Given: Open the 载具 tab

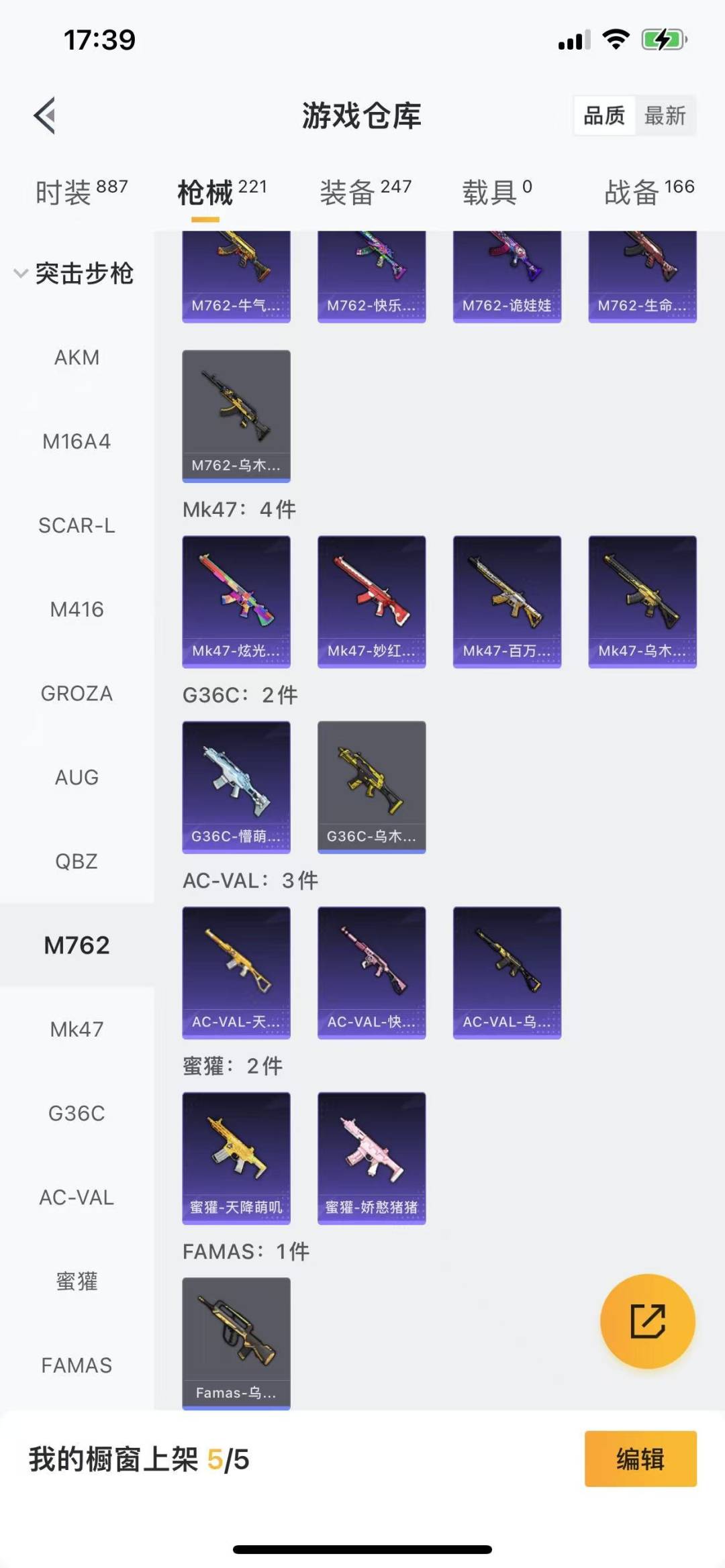Looking at the screenshot, I should click(497, 193).
